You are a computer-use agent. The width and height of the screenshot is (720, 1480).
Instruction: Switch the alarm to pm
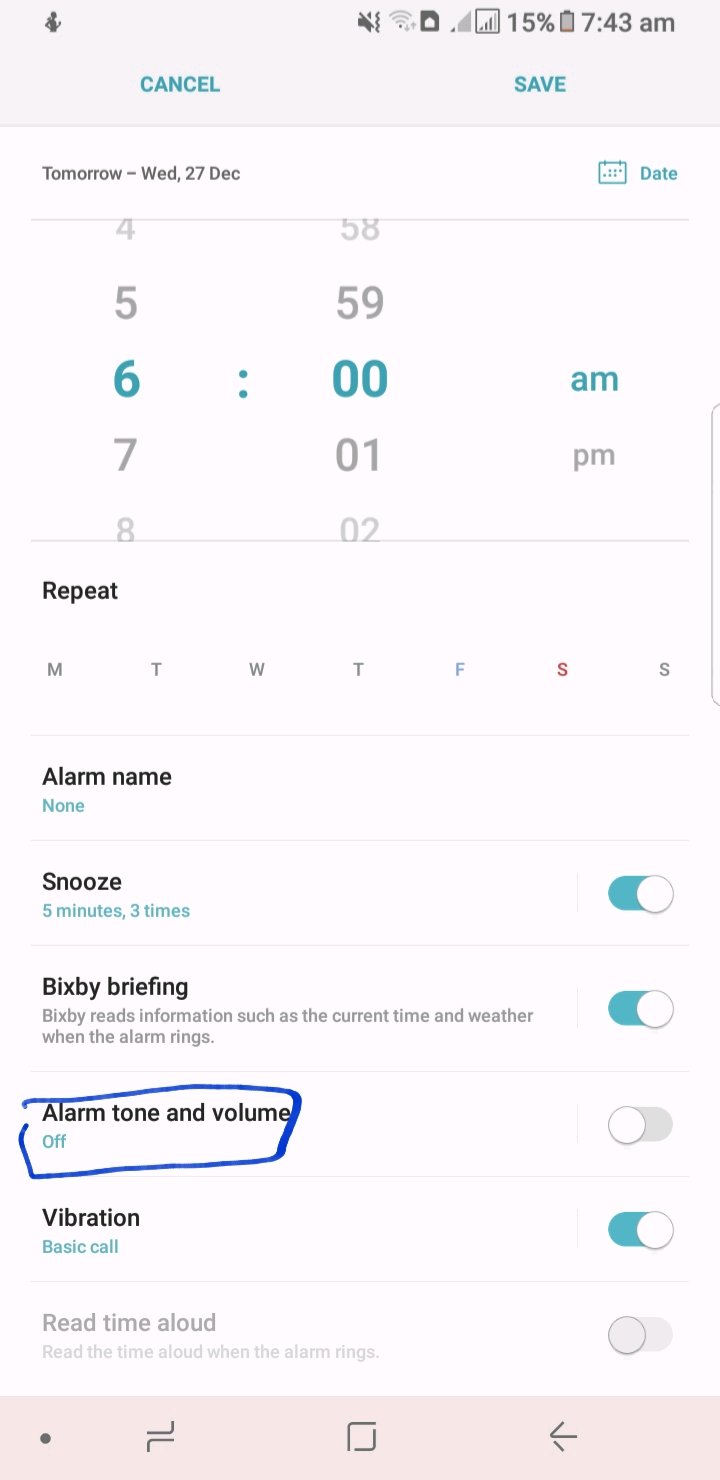click(x=593, y=456)
